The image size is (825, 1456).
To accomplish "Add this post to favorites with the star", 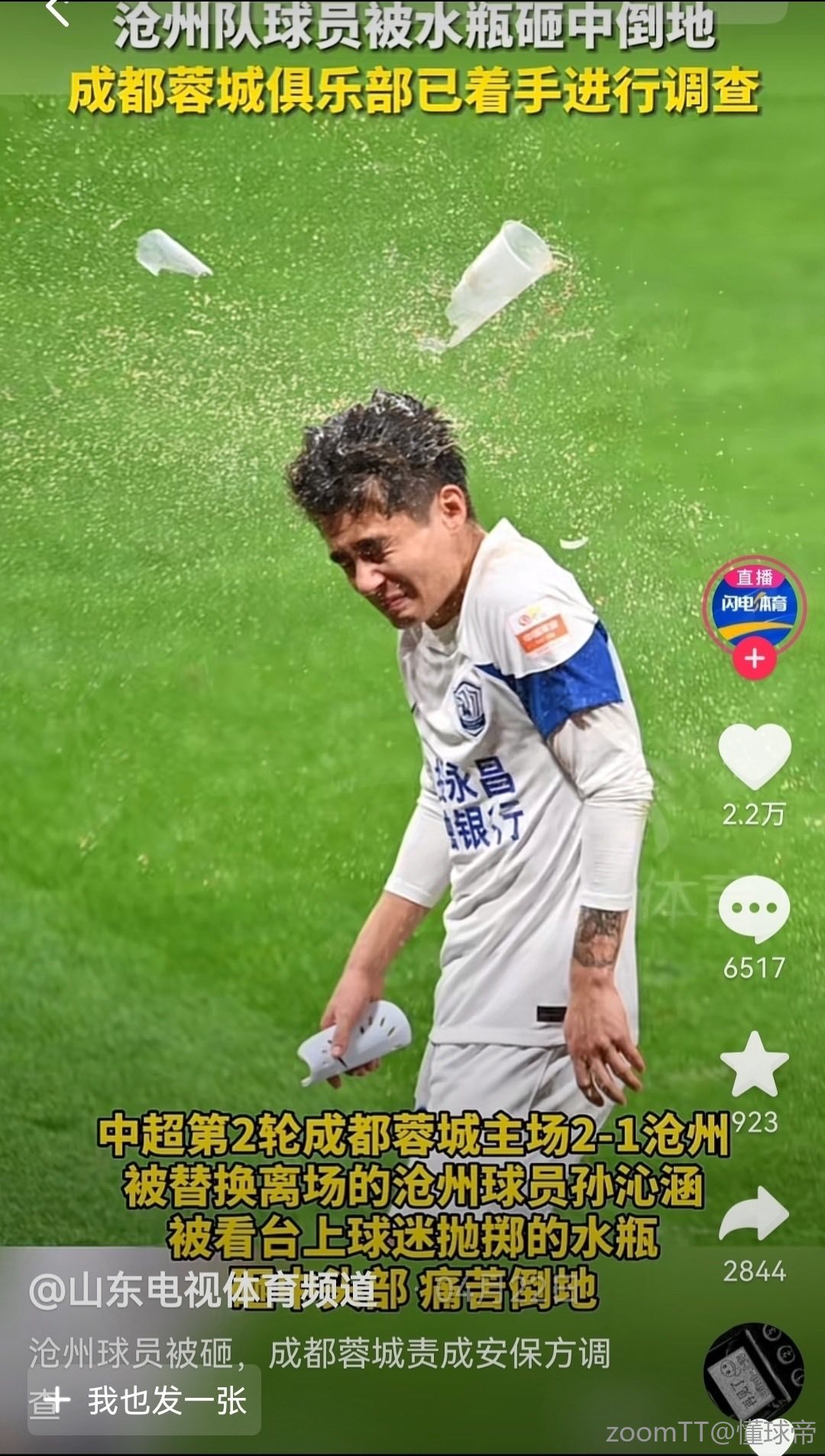I will pyautogui.click(x=754, y=1064).
